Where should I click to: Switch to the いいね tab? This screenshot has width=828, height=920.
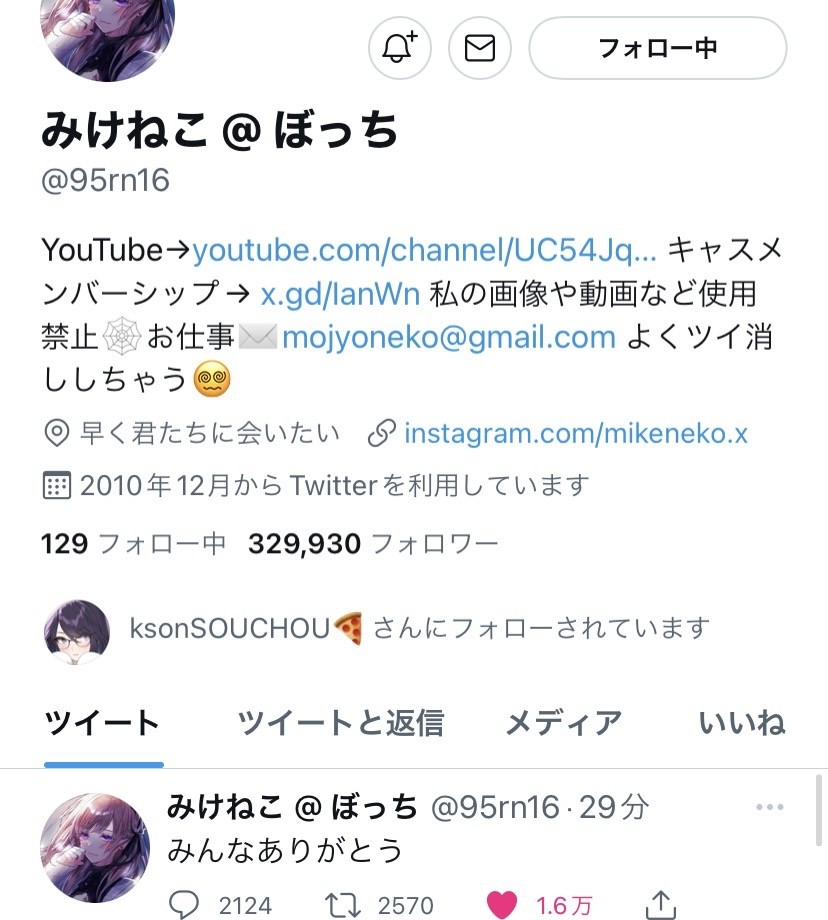click(x=742, y=722)
